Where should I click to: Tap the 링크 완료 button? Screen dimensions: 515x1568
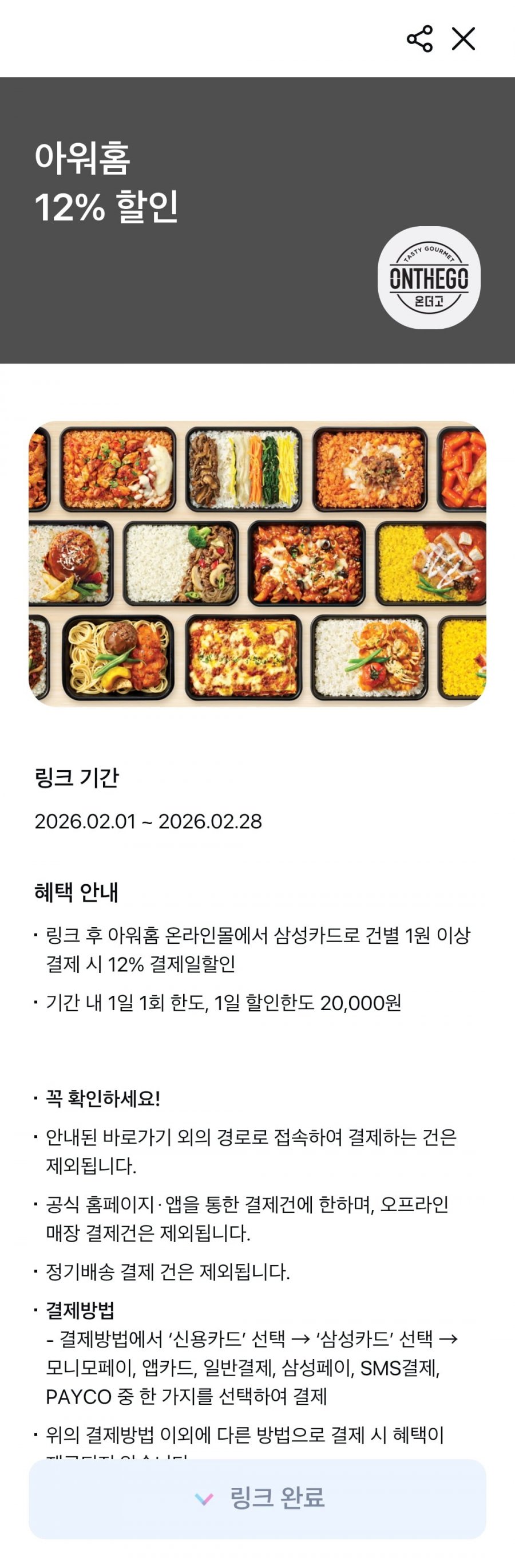[x=257, y=1498]
